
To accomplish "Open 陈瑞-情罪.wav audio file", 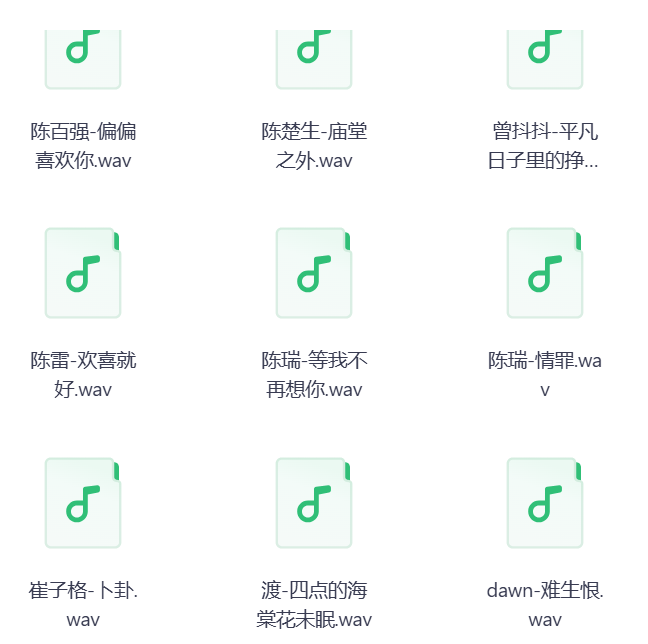I will coord(545,273).
